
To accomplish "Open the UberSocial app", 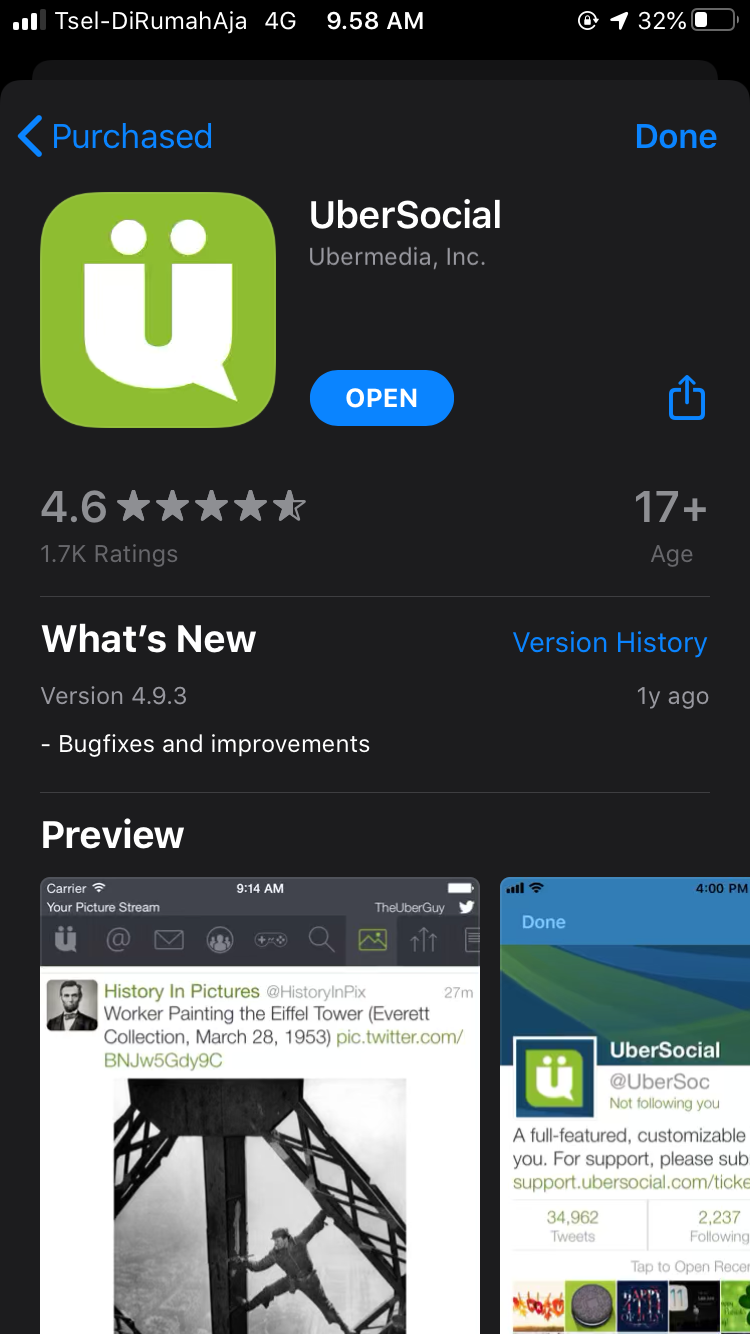I will pos(381,398).
